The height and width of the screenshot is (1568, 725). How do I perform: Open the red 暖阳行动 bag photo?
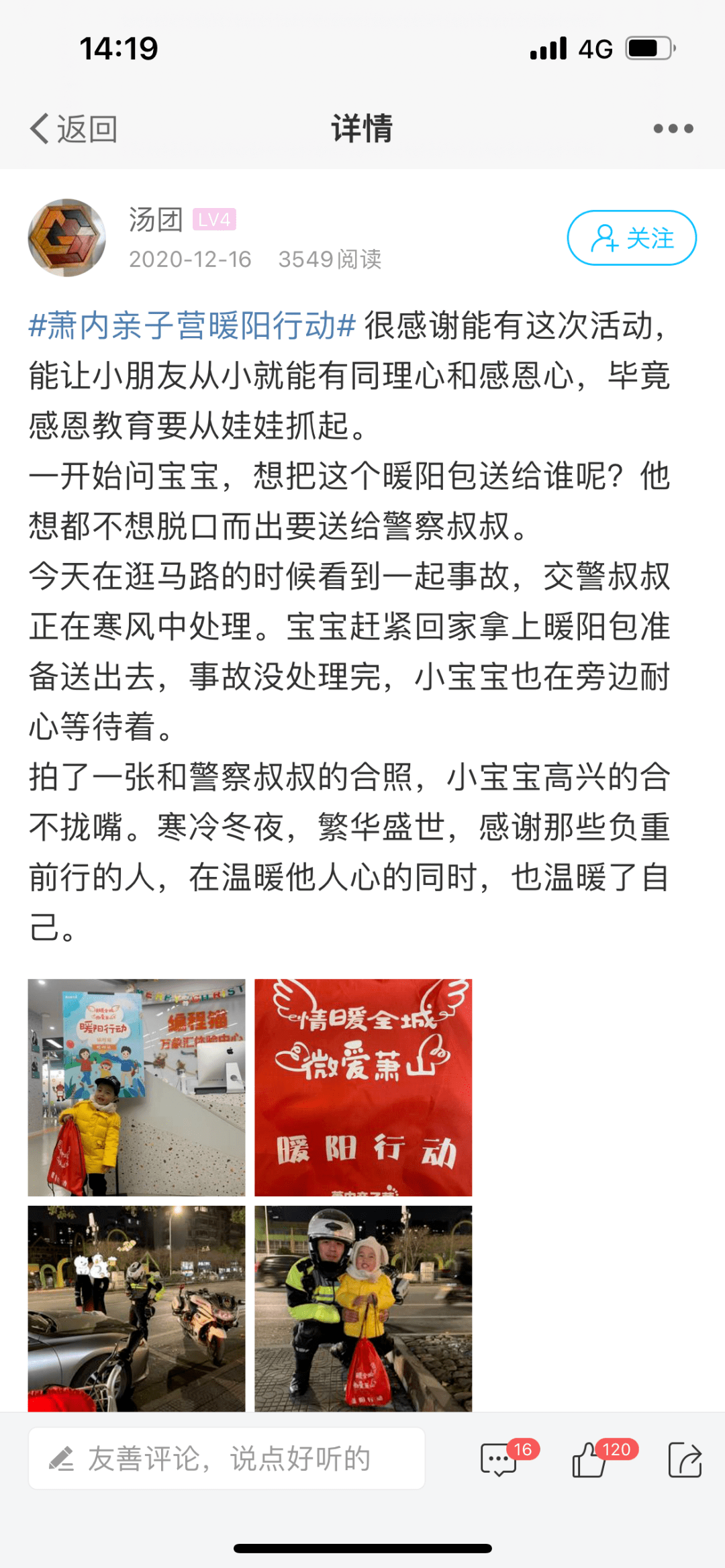363,1087
